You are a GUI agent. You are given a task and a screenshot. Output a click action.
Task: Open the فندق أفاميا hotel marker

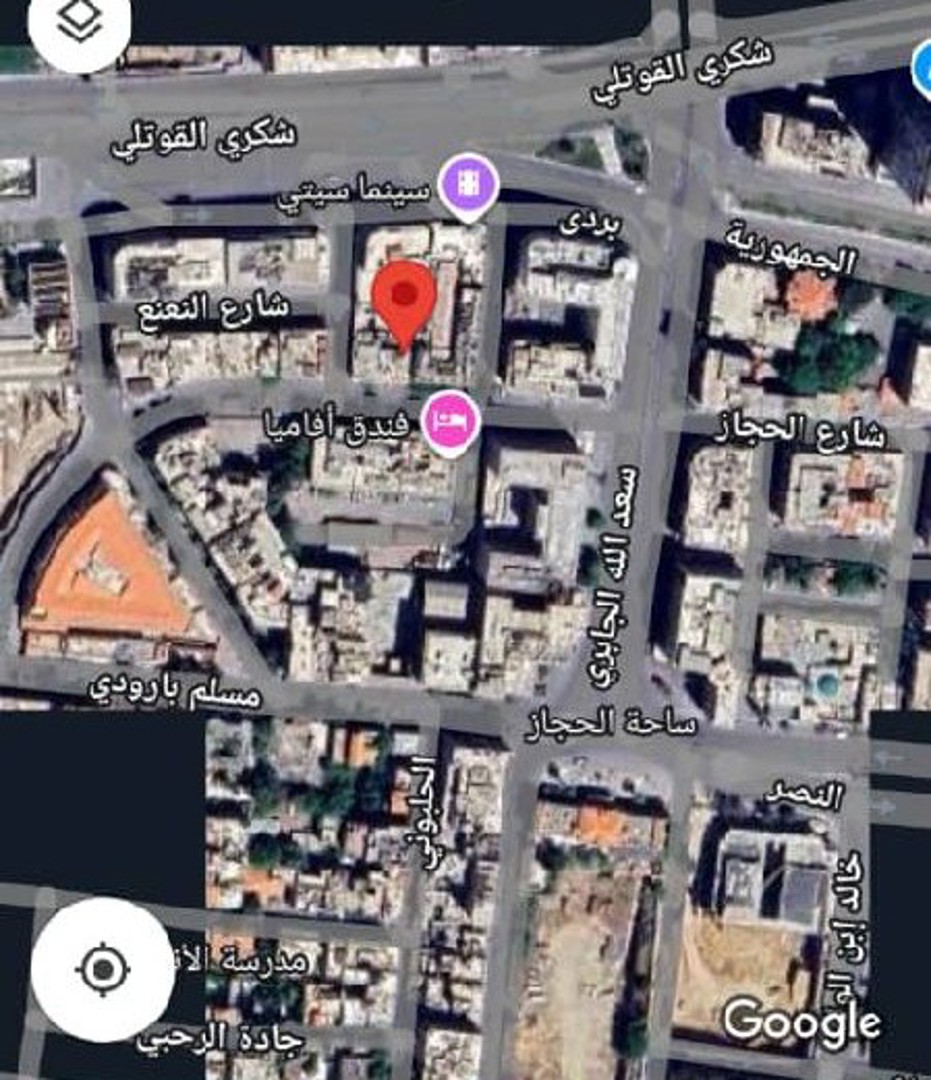[x=452, y=419]
